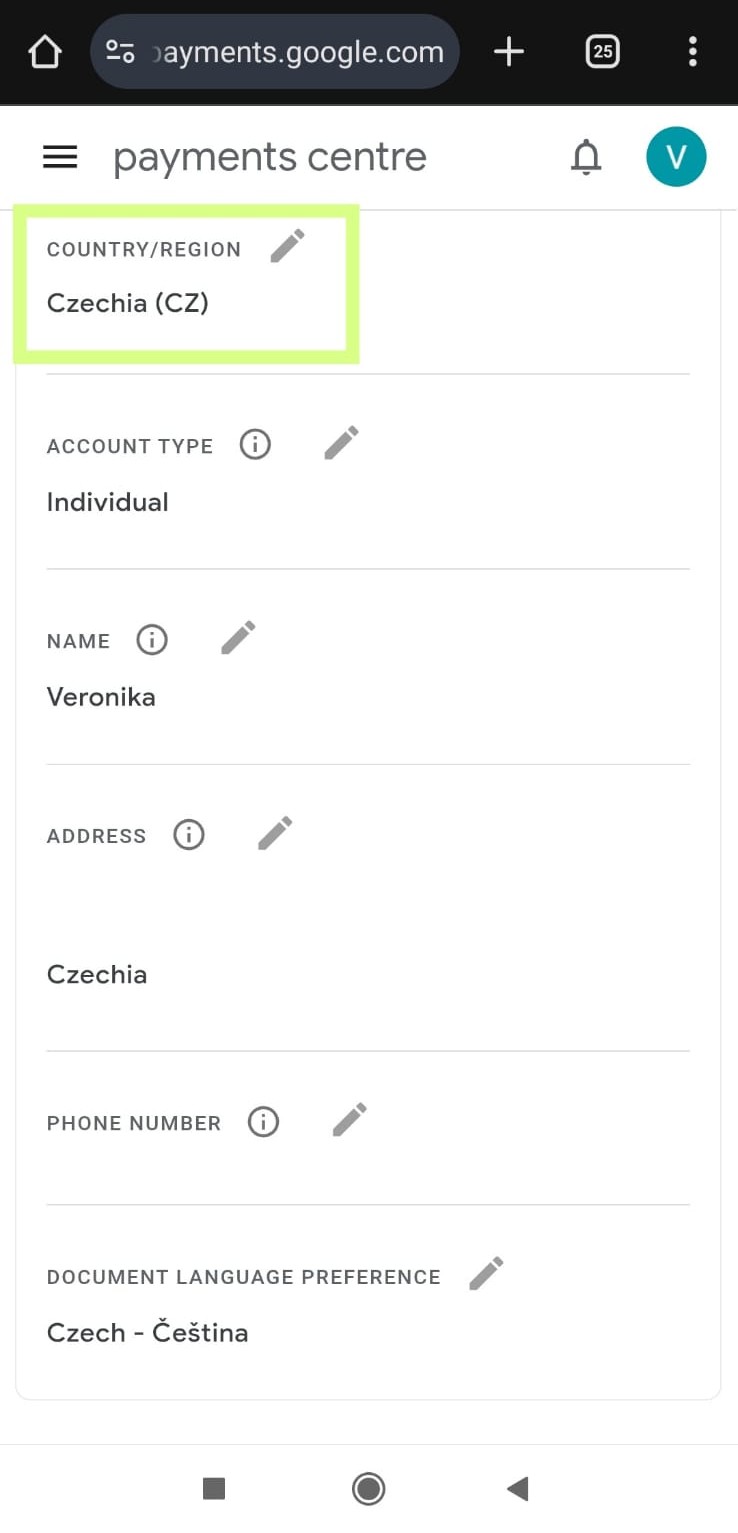
Task: Edit the Document Language Preference
Action: point(486,1274)
